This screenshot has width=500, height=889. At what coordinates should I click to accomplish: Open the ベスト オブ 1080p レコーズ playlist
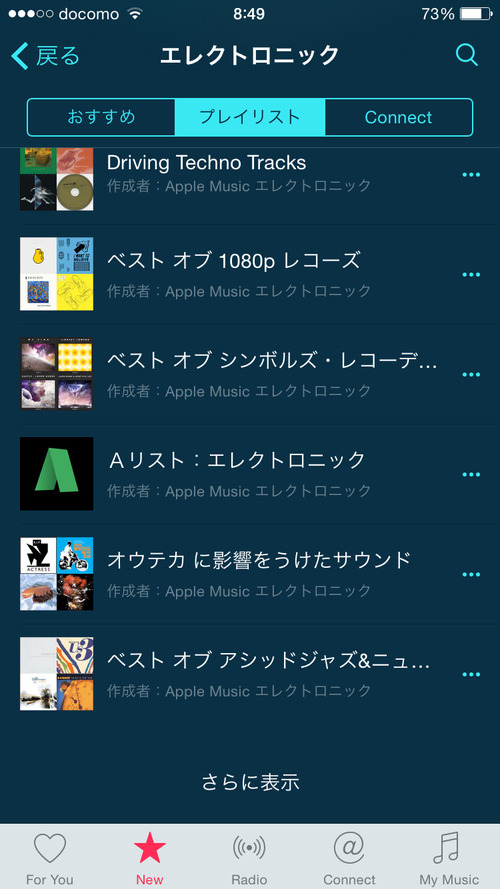point(250,274)
